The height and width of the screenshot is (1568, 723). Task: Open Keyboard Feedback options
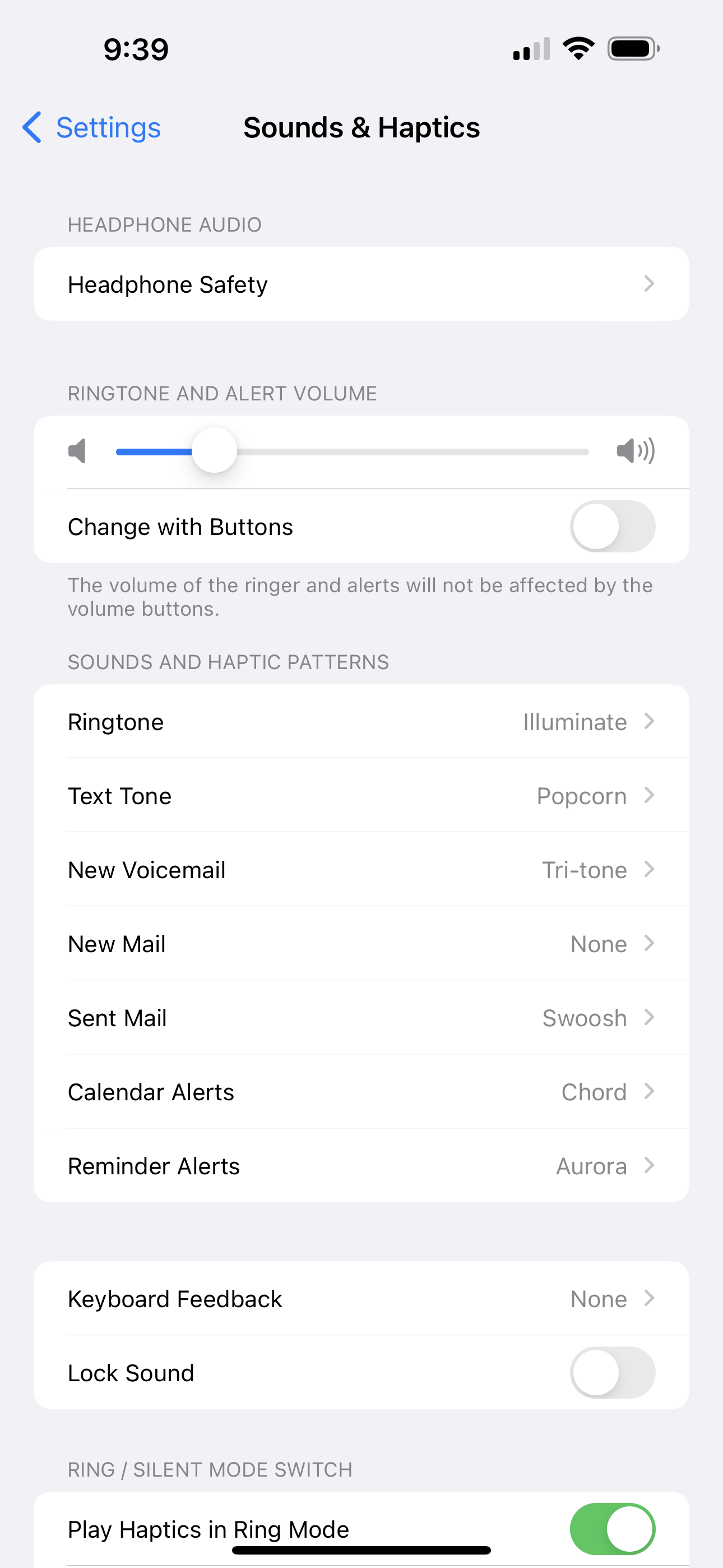361,1298
